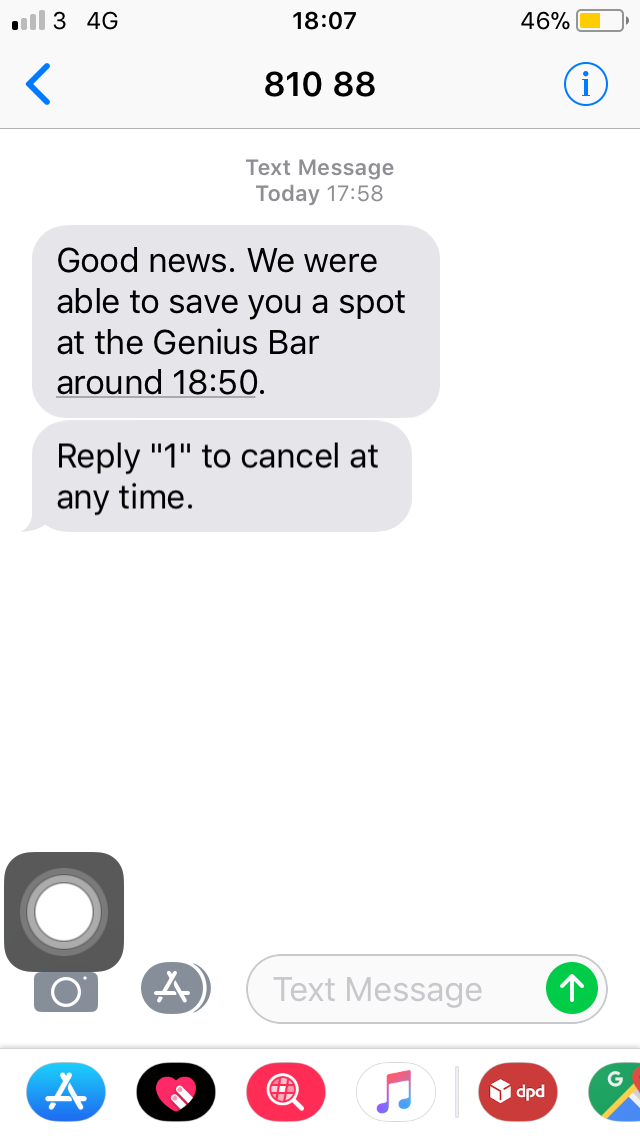Open the dpd app in the drawer
This screenshot has height=1136, width=640.
(x=518, y=1092)
